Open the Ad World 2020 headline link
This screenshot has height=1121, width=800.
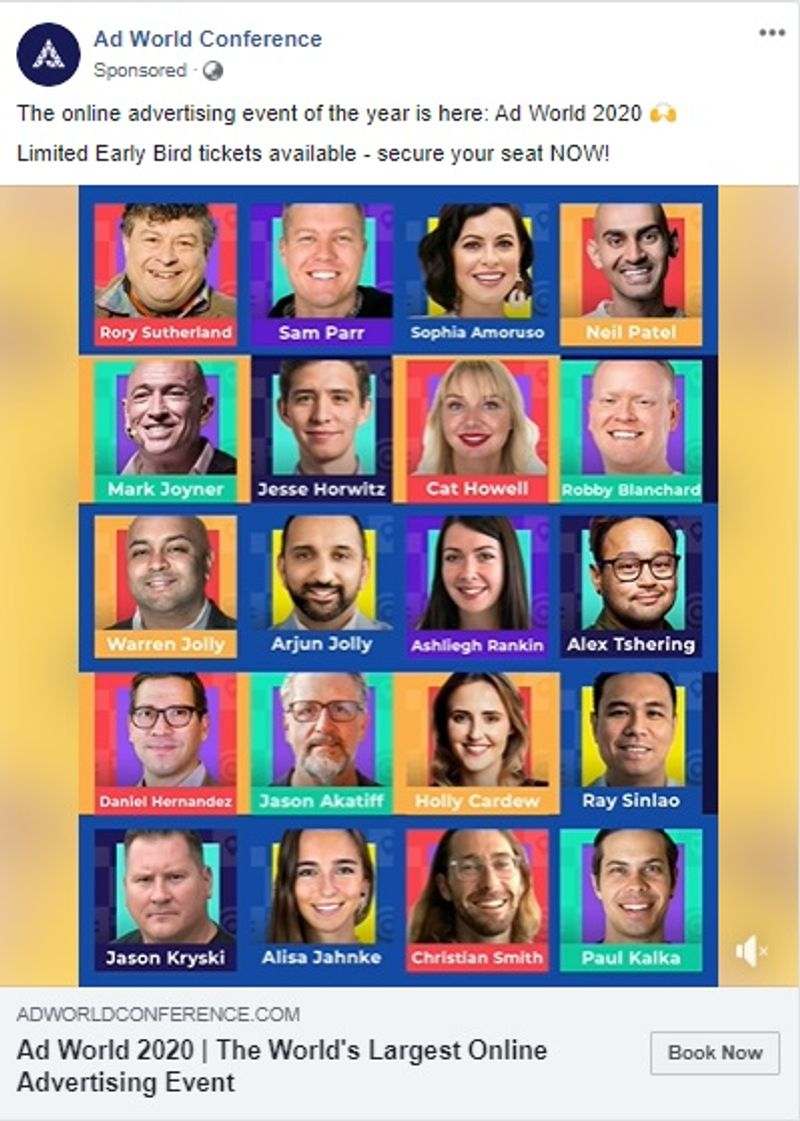tap(282, 1066)
